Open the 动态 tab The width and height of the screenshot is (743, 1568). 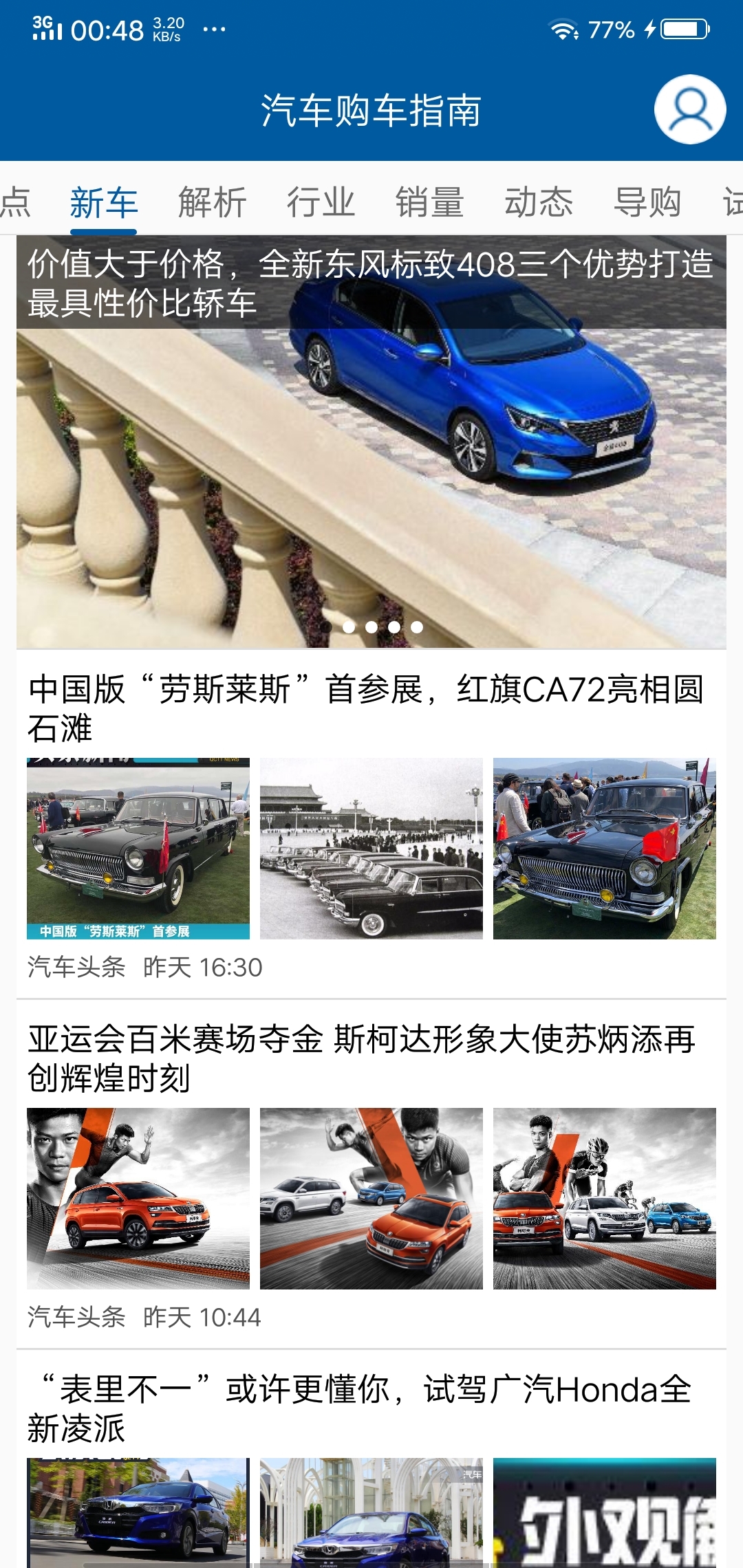539,202
